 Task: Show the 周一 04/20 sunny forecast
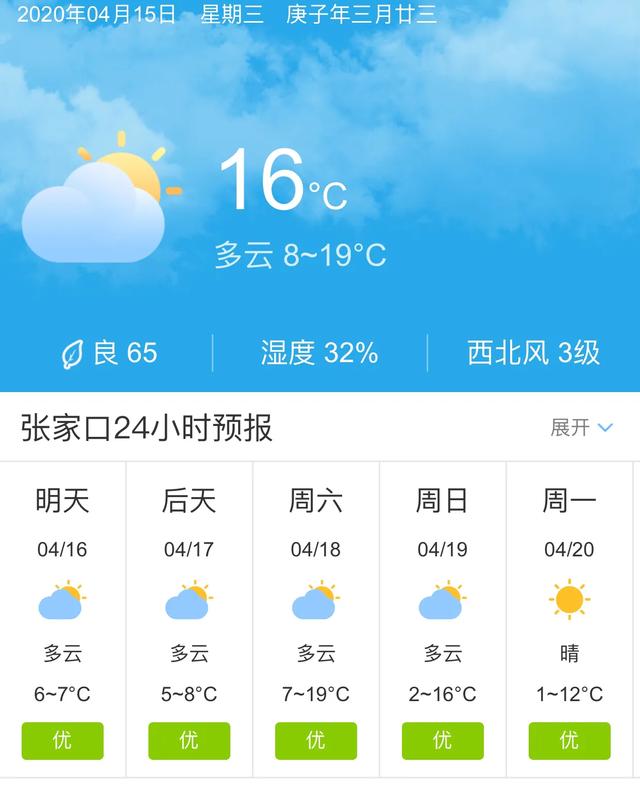(569, 618)
